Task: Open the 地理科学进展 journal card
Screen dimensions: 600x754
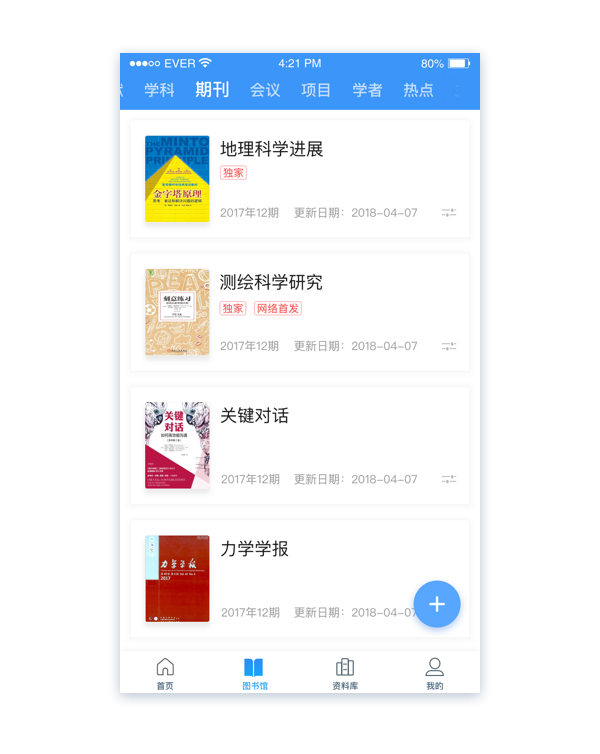Action: point(300,179)
